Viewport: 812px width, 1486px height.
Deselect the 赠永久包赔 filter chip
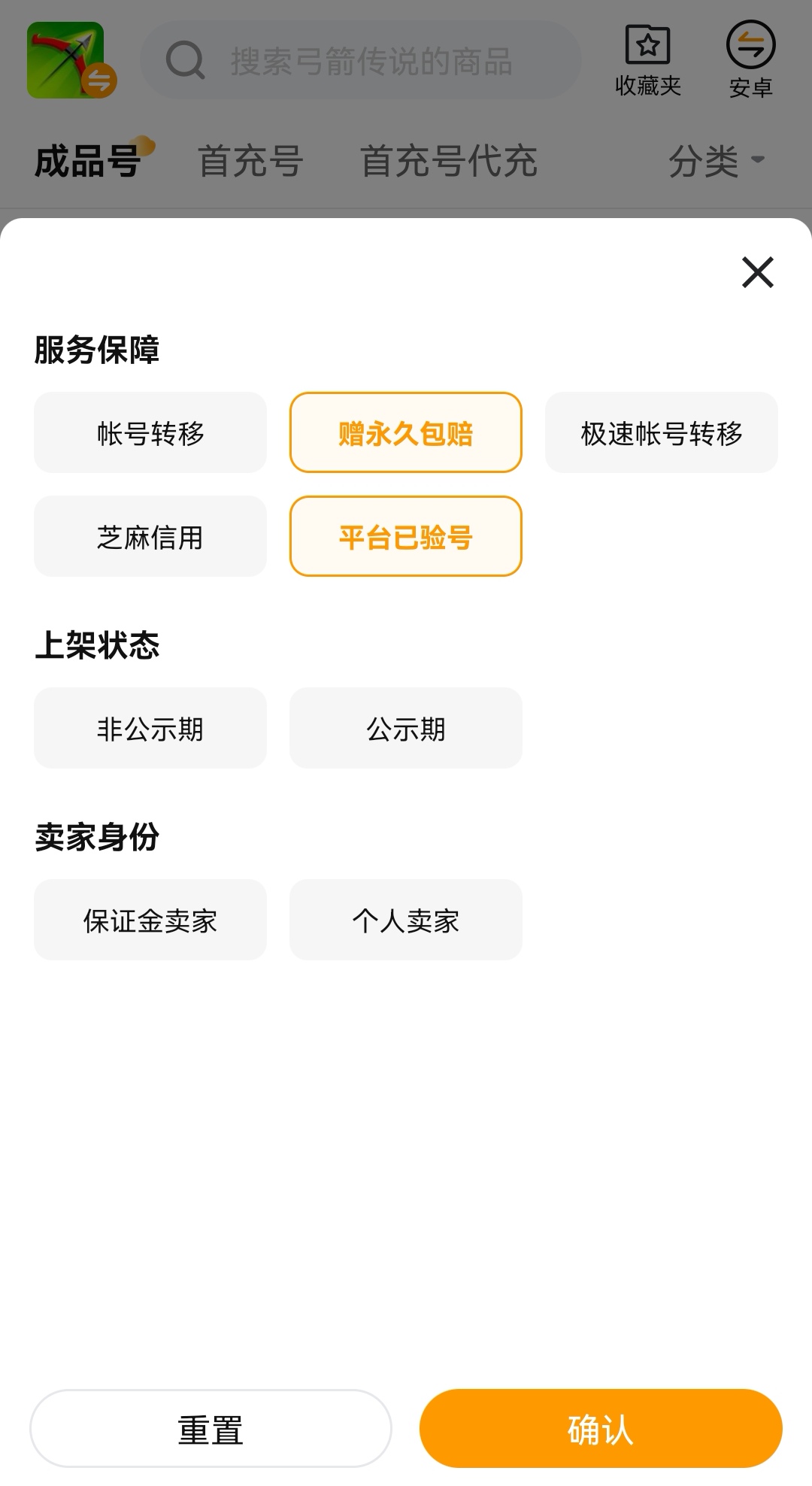pos(406,433)
